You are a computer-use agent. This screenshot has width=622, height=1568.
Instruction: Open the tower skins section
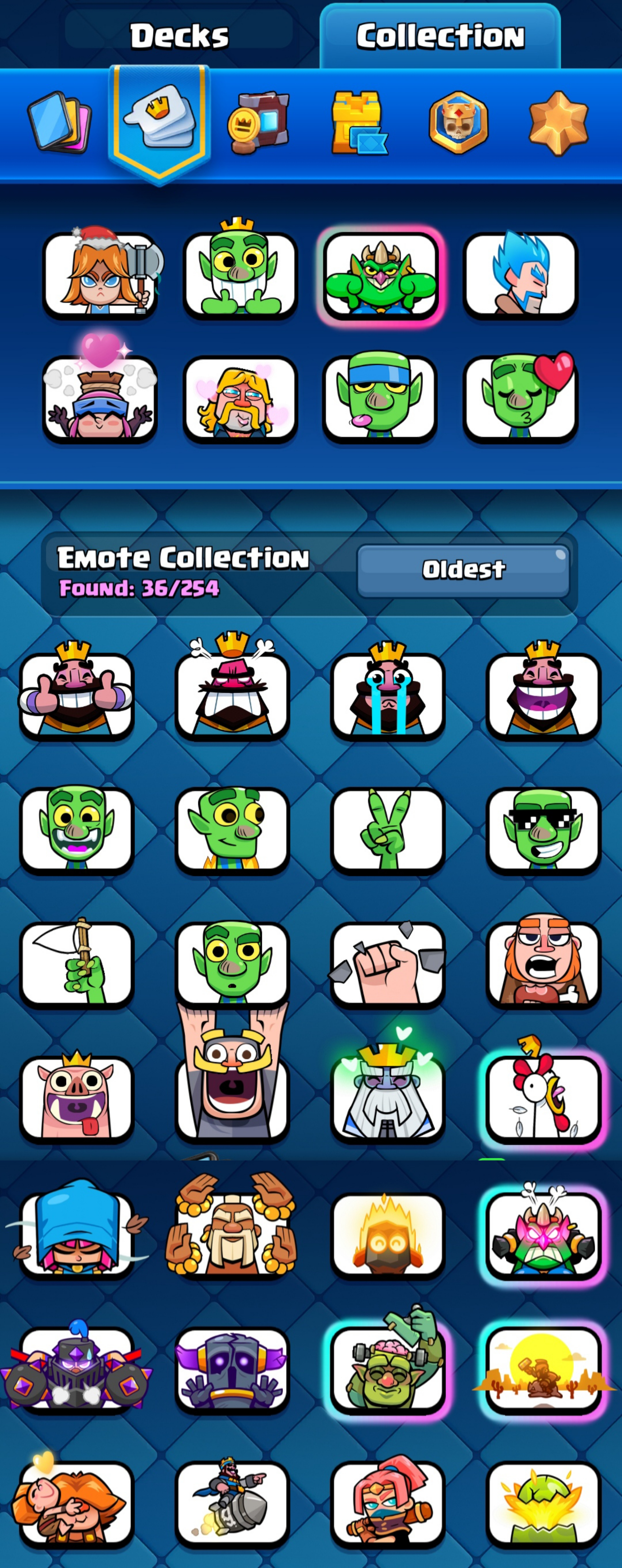[x=358, y=122]
